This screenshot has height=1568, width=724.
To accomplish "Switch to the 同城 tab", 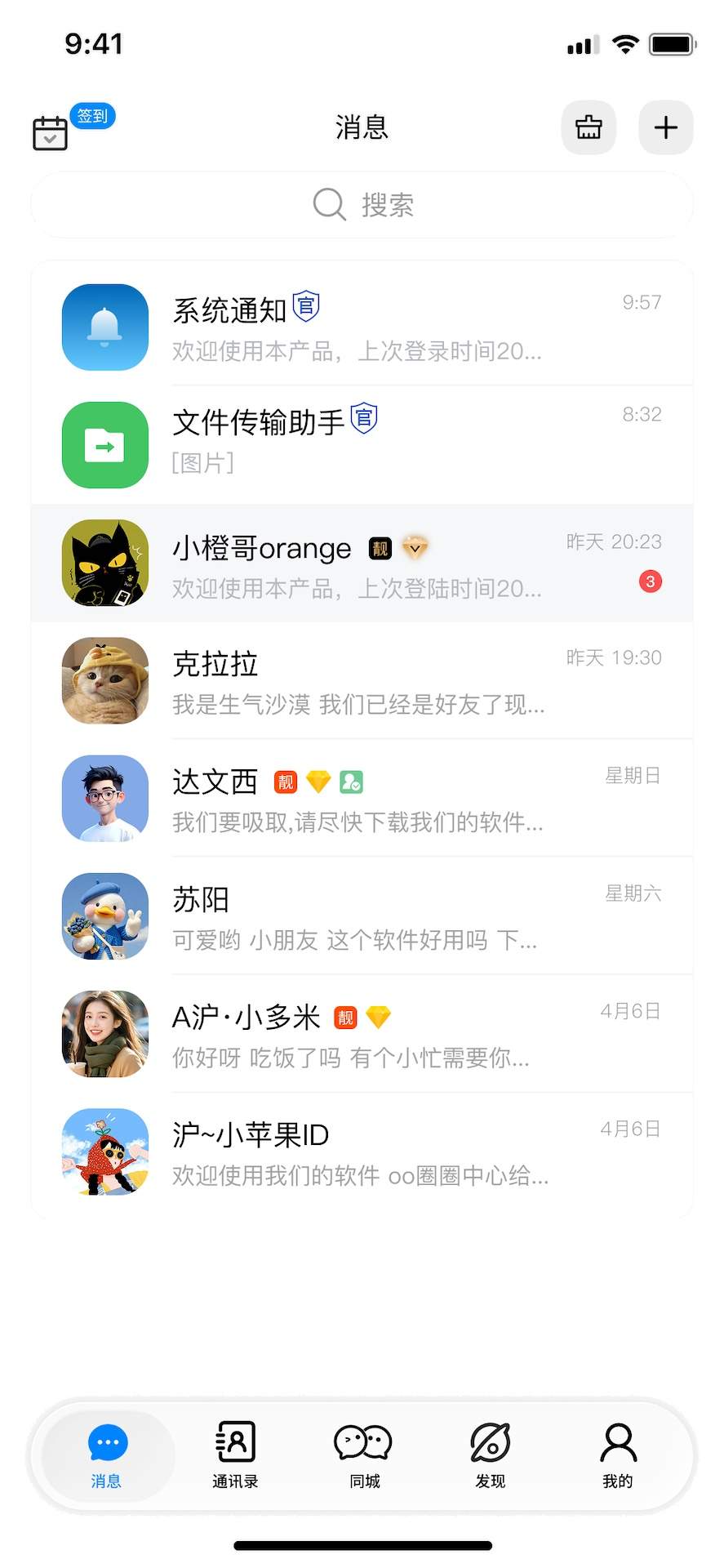I will tap(363, 1456).
